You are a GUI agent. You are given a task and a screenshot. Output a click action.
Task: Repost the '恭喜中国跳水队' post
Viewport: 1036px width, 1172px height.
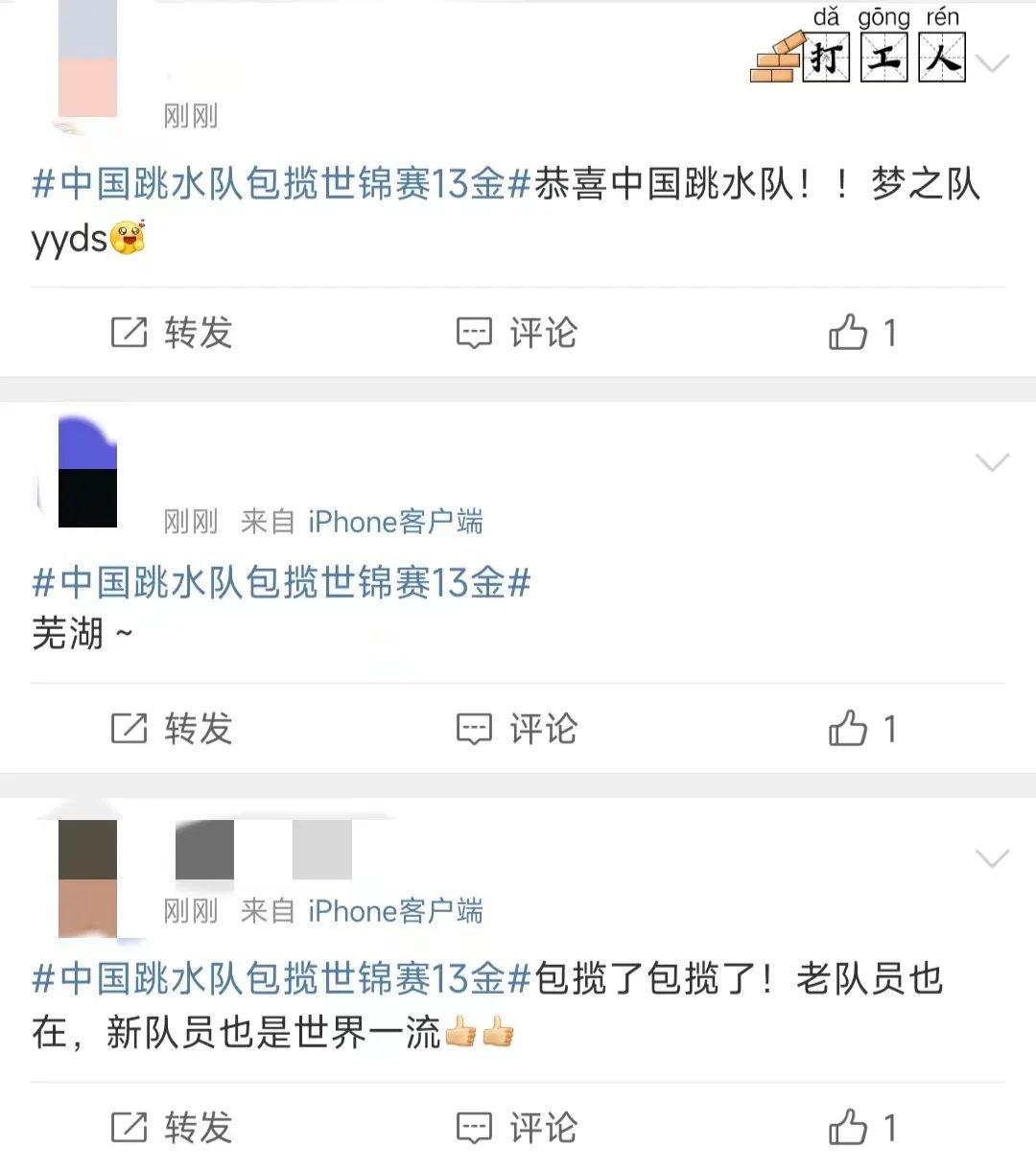click(x=172, y=333)
